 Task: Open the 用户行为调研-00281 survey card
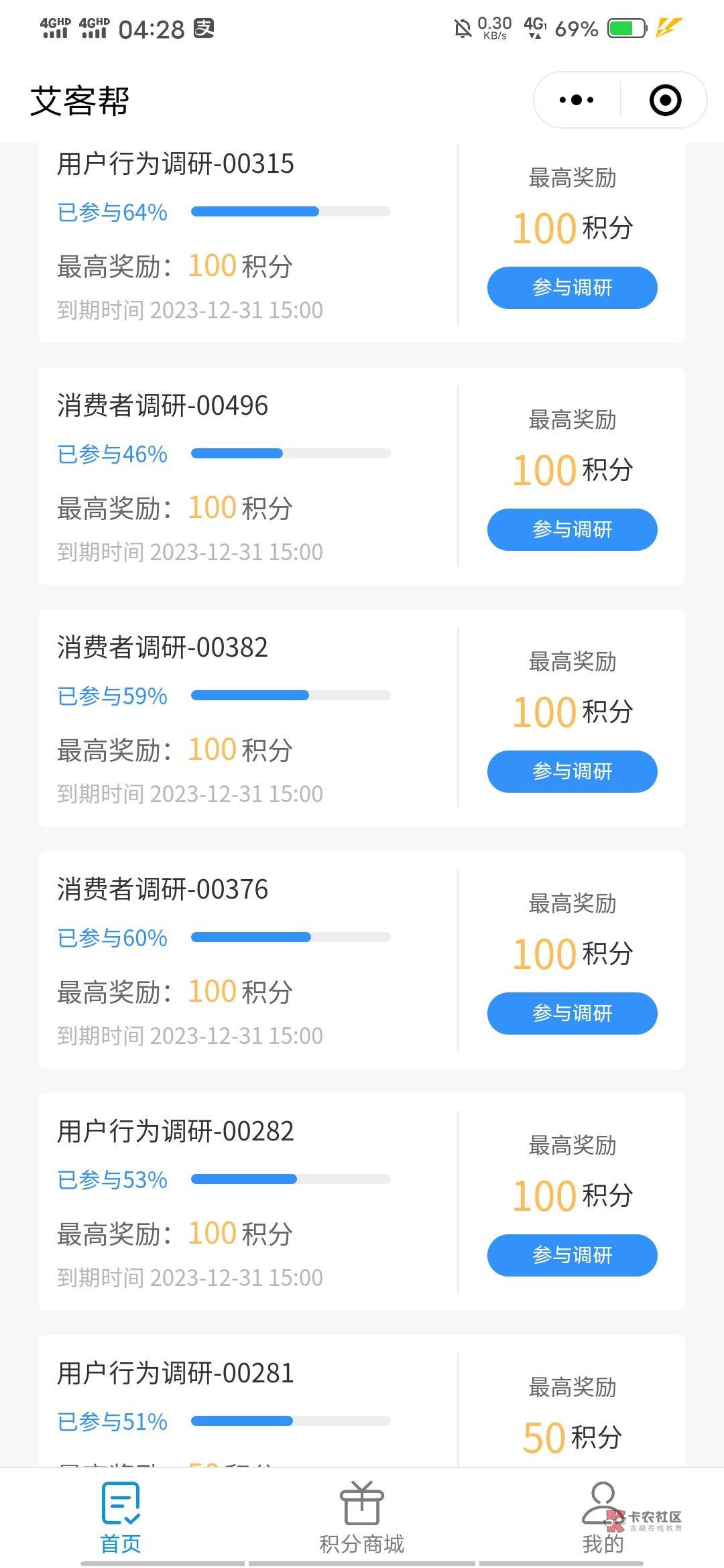point(361,1400)
